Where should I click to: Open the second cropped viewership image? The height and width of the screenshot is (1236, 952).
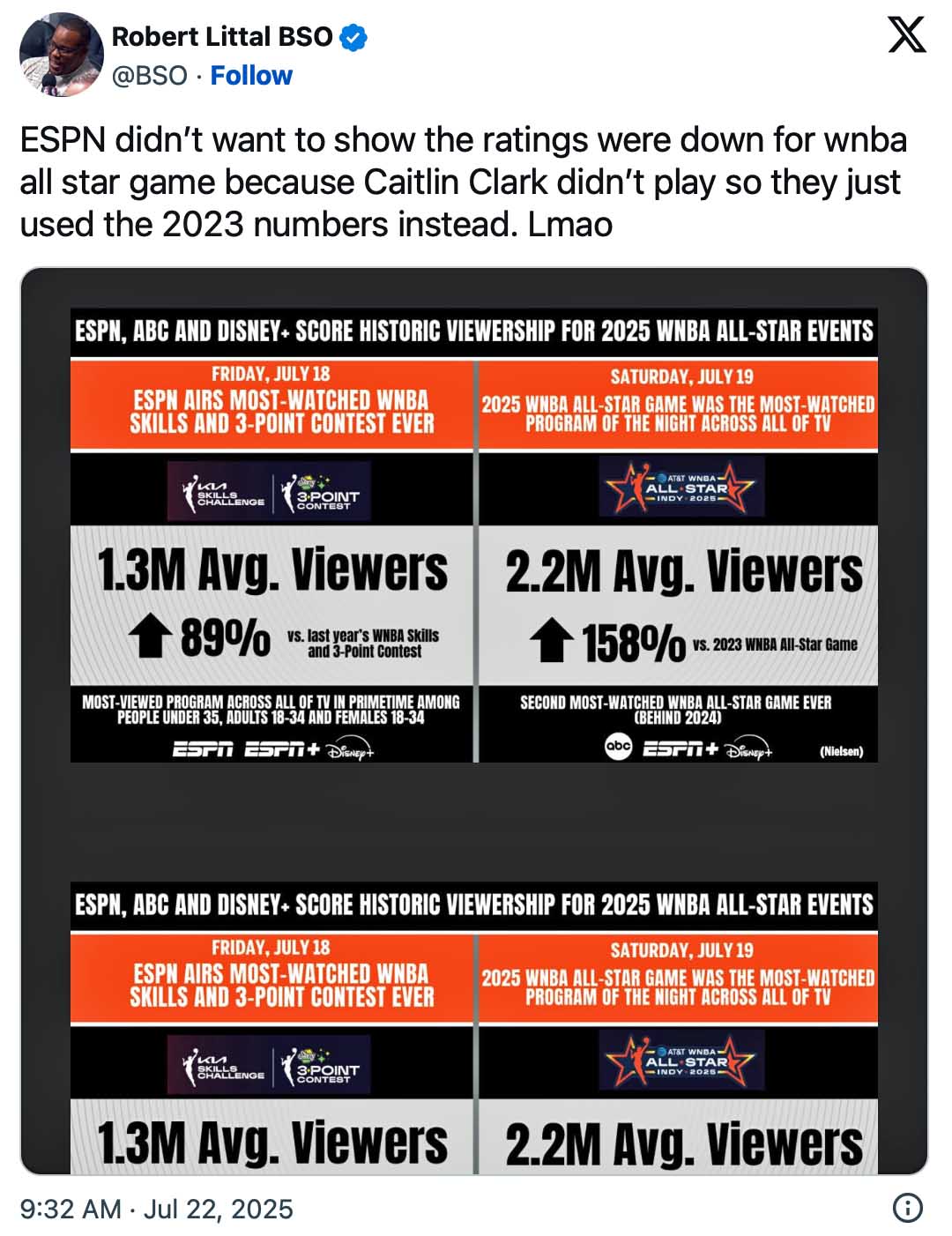474,1027
